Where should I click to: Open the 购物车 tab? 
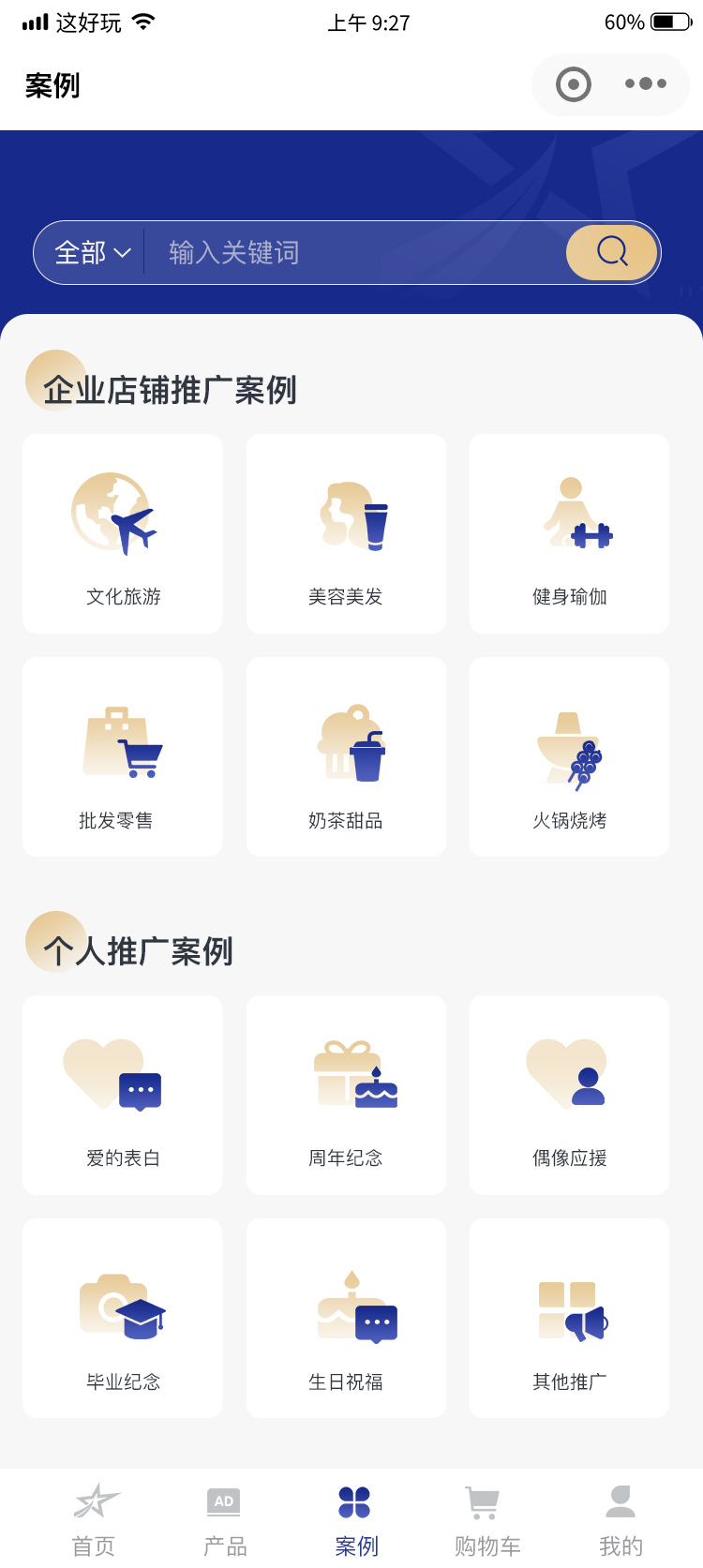coord(487,1520)
